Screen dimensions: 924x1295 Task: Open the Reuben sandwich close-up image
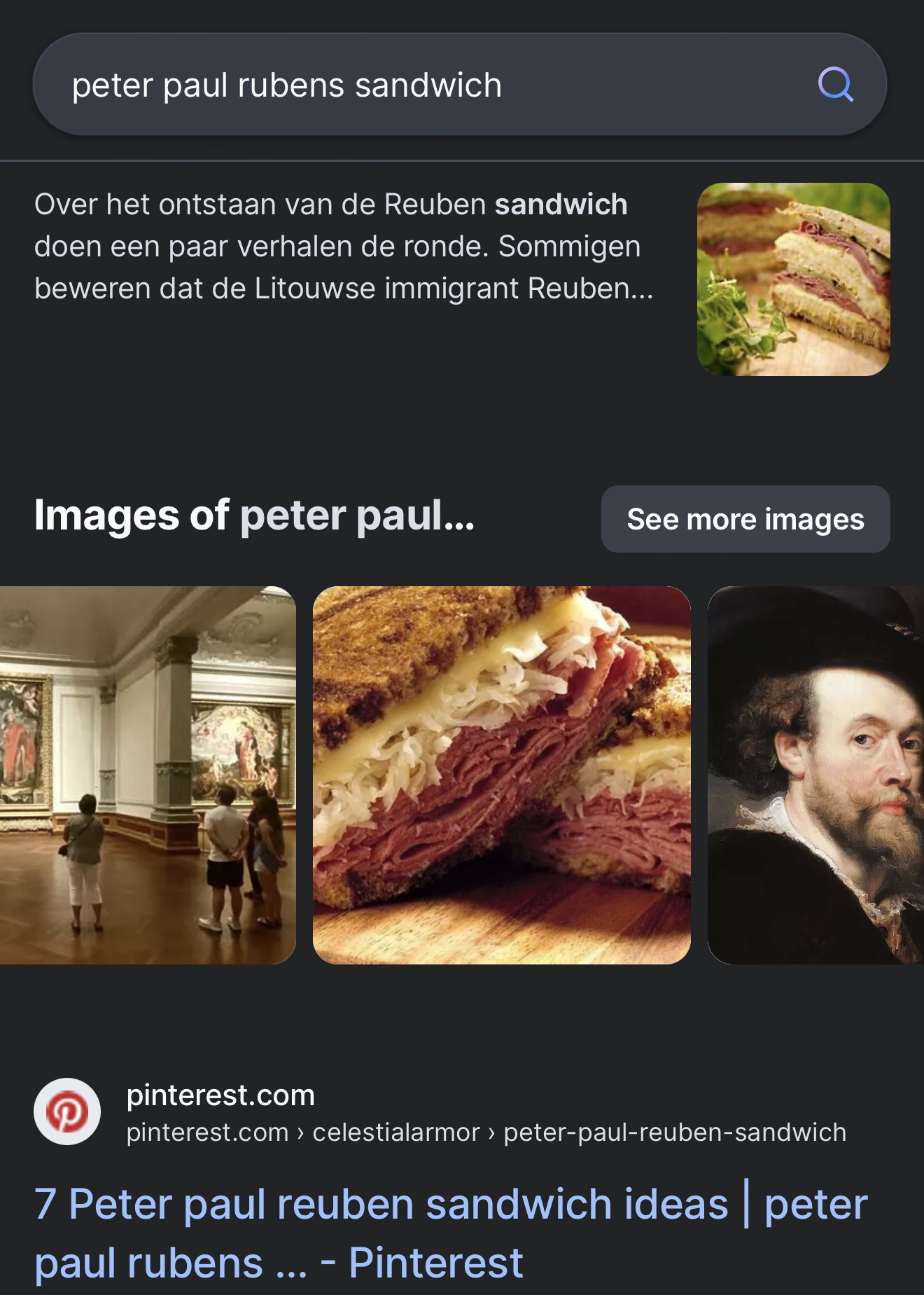[x=501, y=775]
